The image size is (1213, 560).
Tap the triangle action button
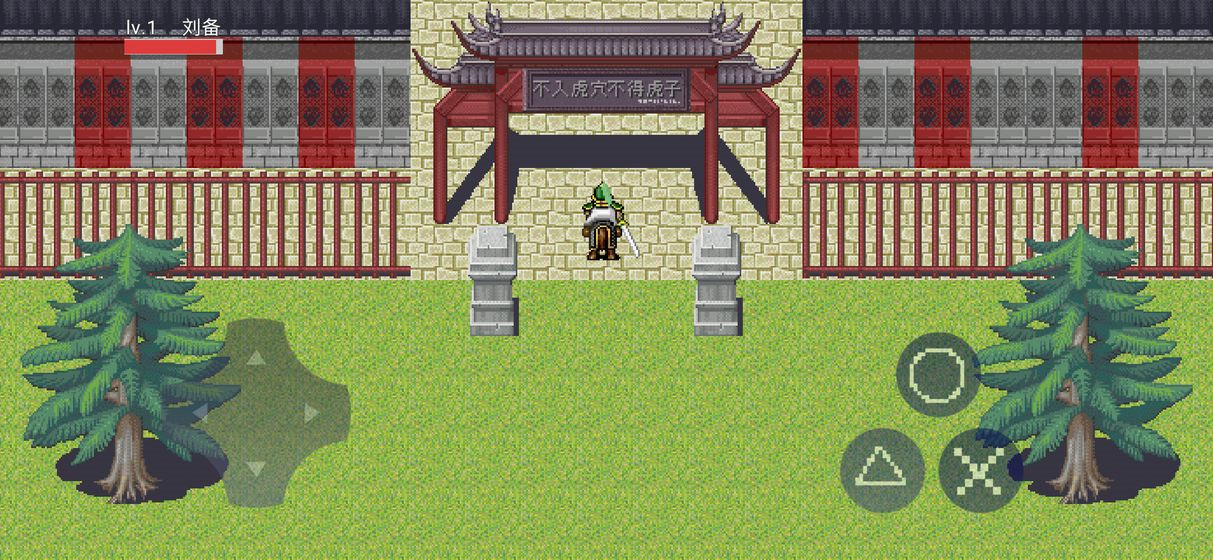point(881,468)
